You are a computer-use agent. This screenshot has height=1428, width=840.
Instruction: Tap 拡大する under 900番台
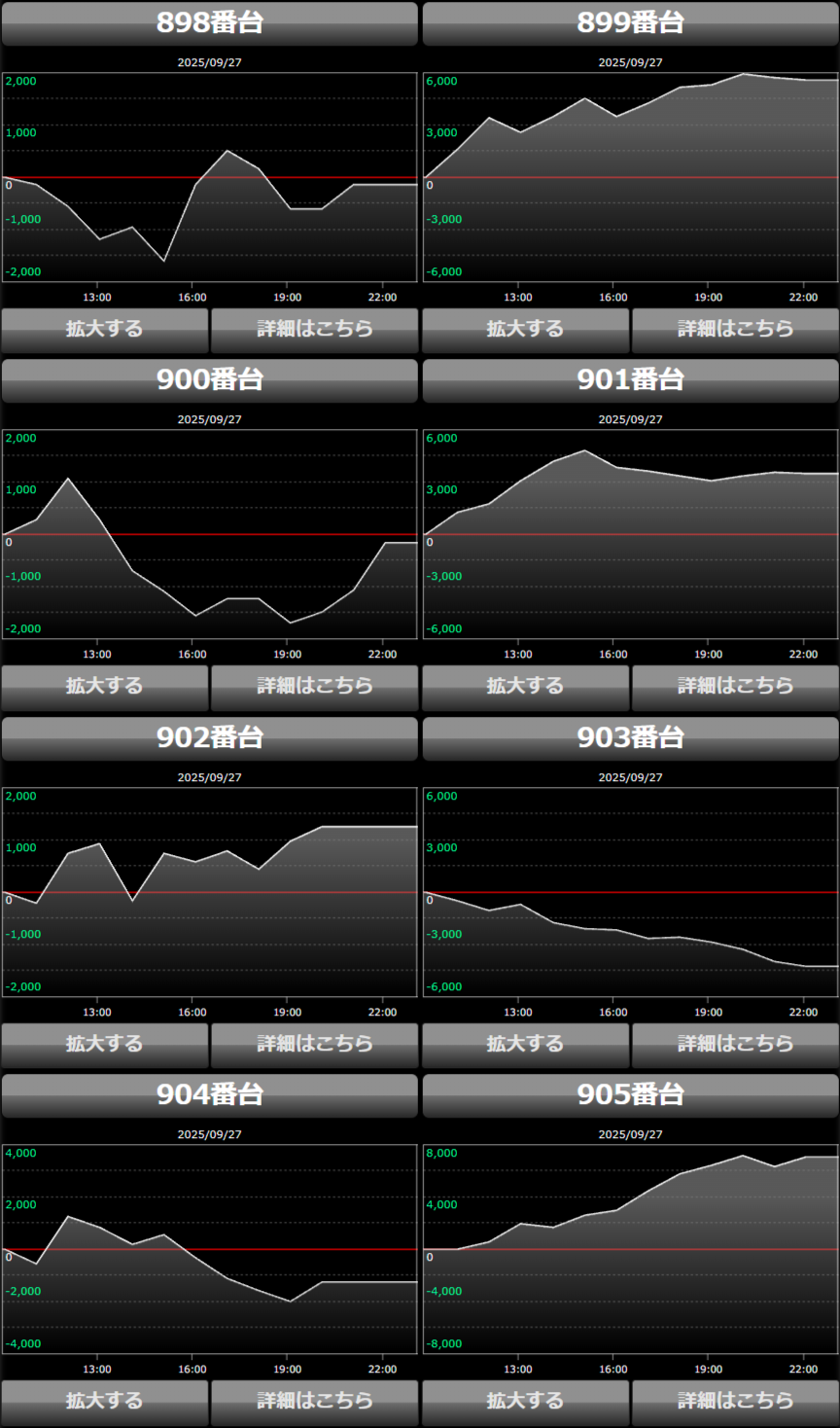click(105, 687)
